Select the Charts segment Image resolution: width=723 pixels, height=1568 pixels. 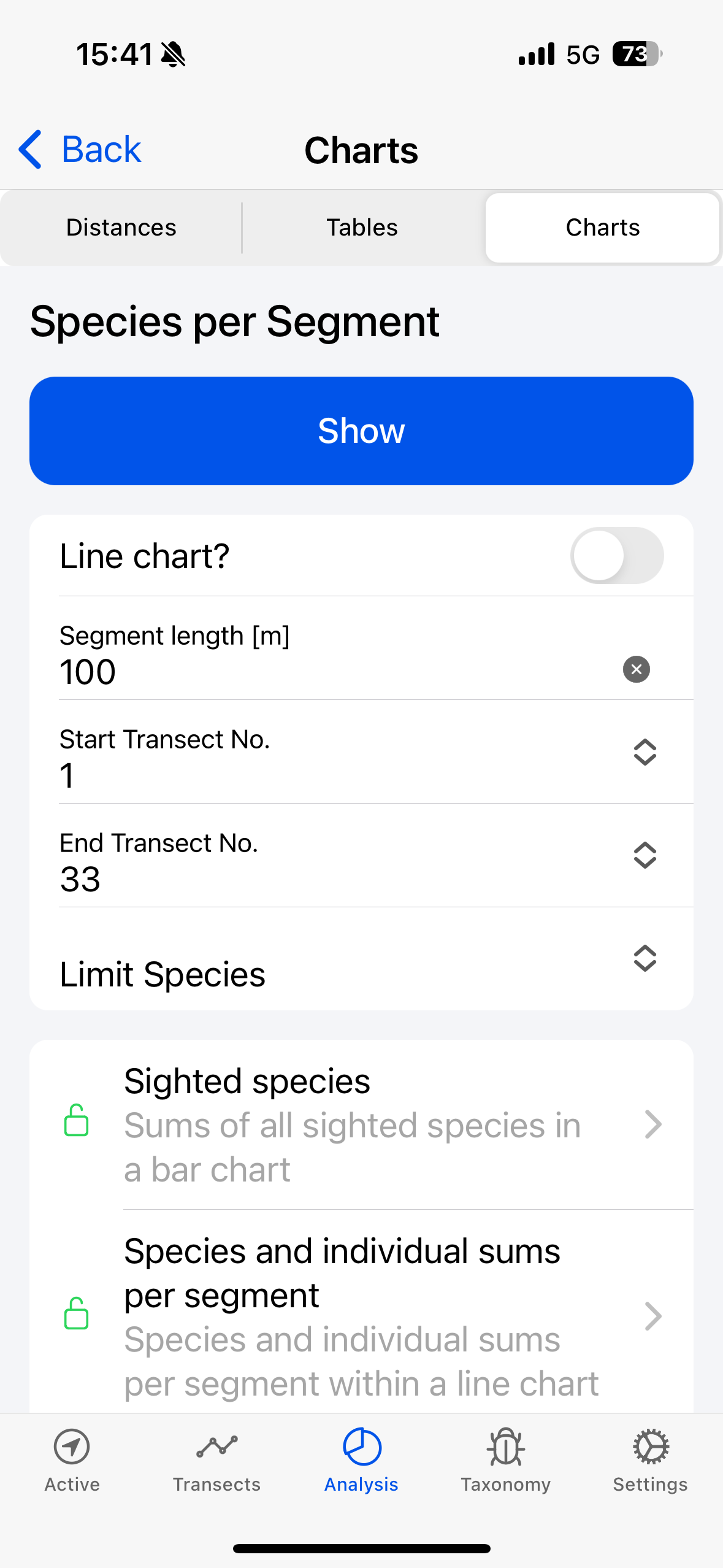602,228
